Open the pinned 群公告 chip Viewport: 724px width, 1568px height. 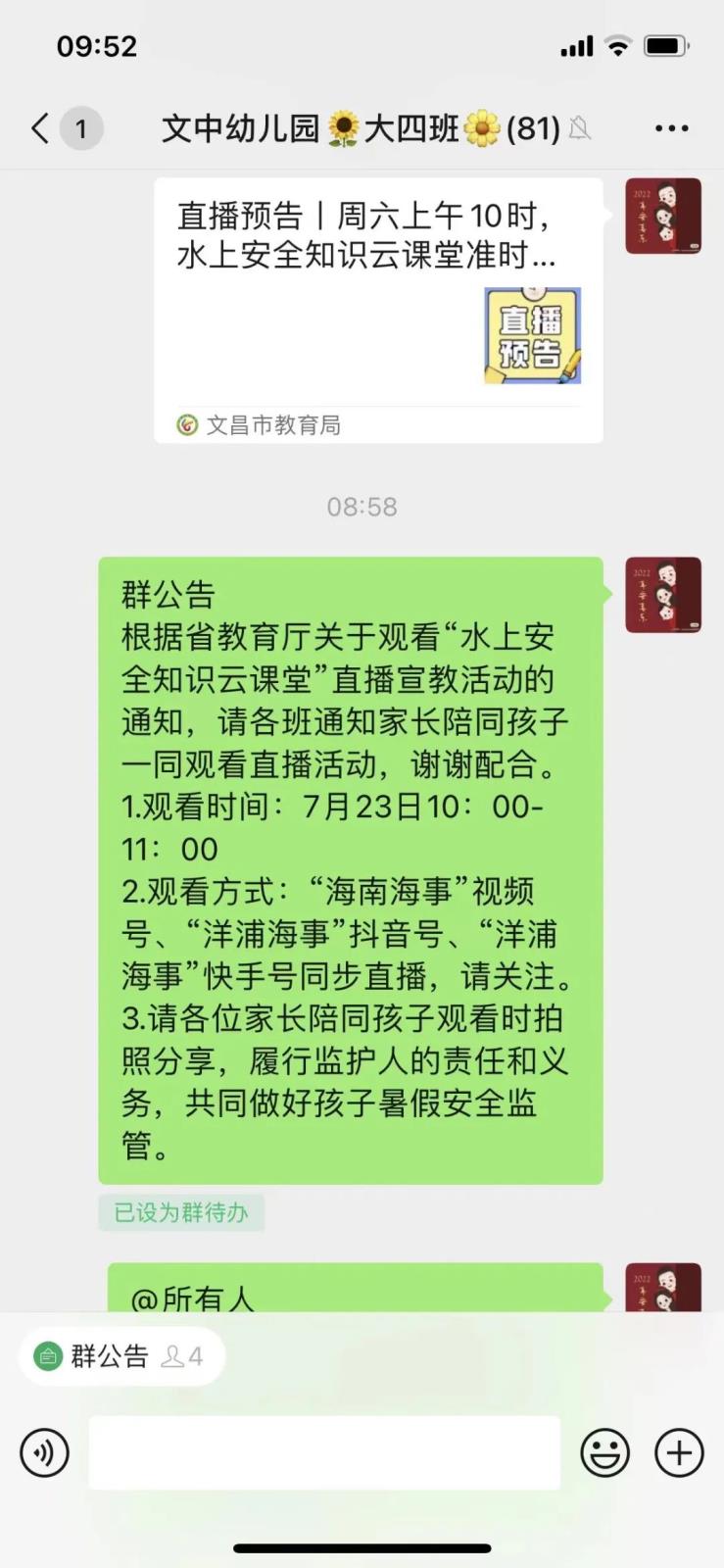121,1356
